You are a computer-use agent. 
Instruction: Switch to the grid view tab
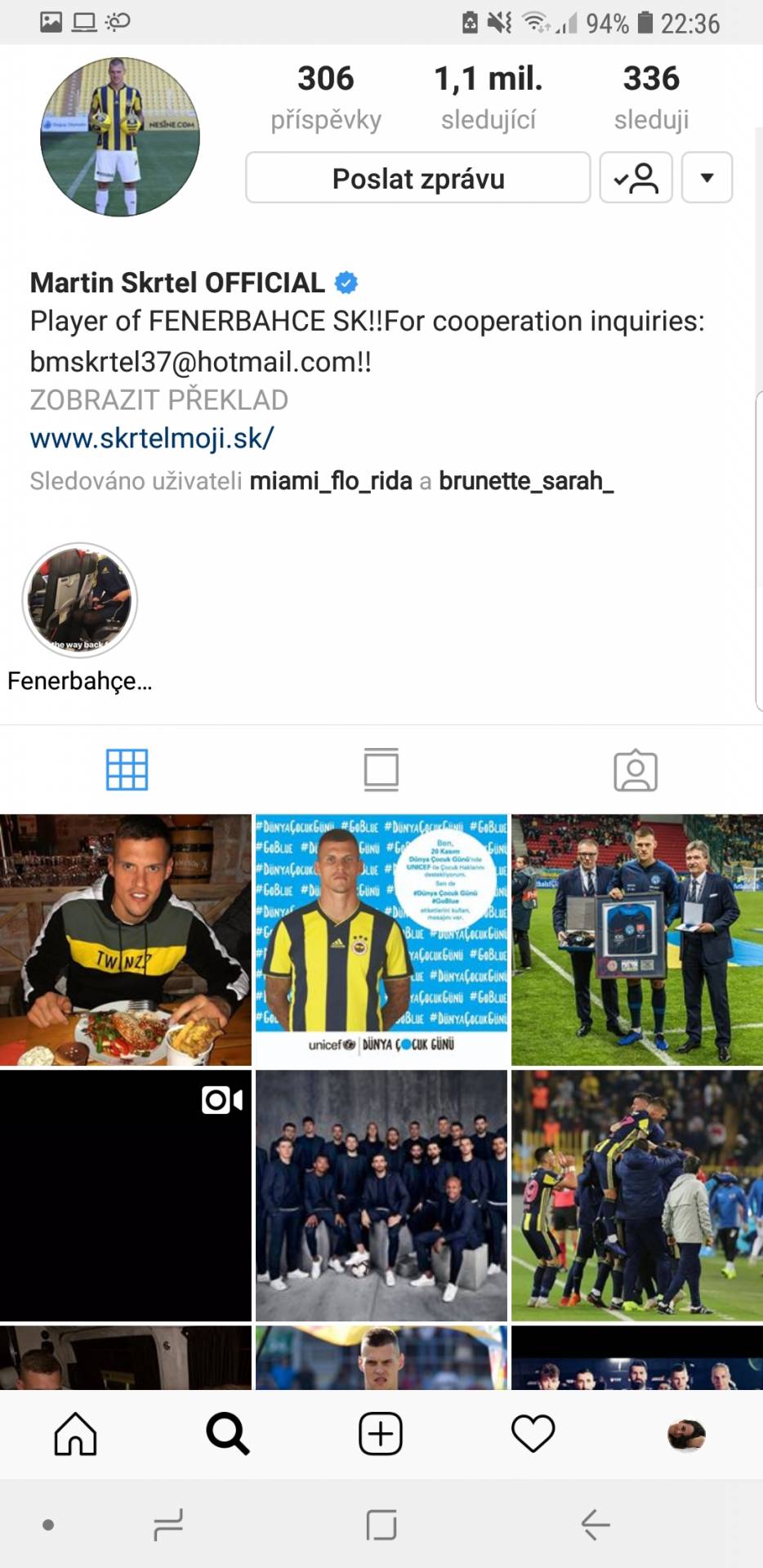click(127, 769)
